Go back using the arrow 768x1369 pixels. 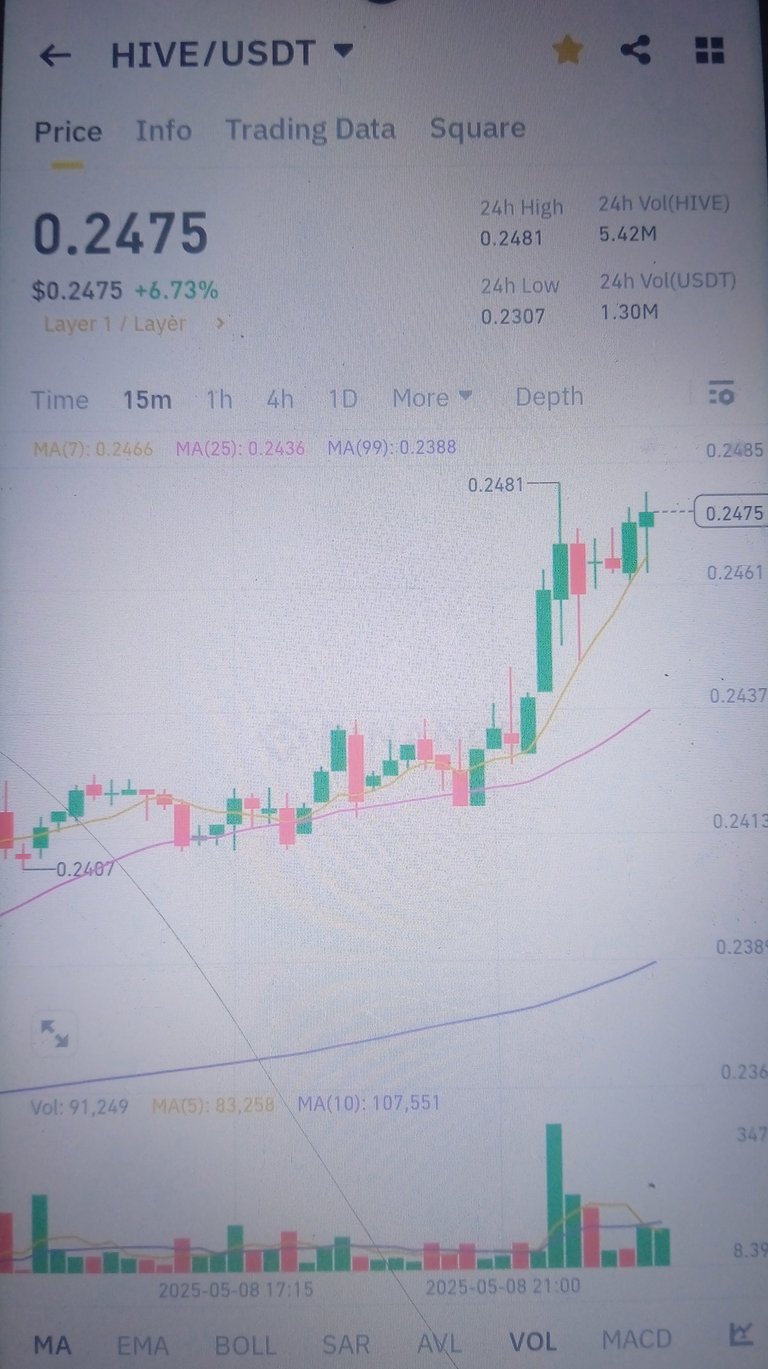[x=55, y=55]
